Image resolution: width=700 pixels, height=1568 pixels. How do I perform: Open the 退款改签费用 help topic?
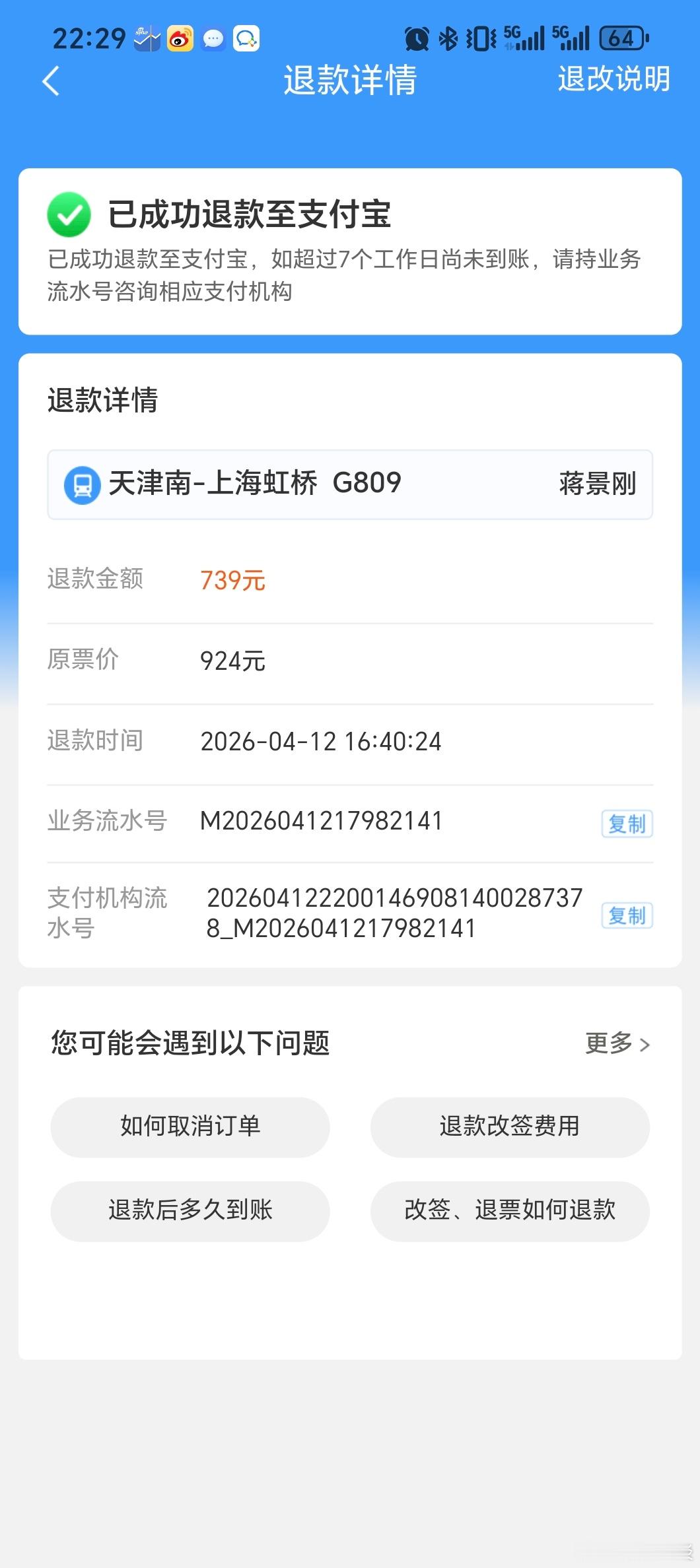click(x=510, y=1127)
